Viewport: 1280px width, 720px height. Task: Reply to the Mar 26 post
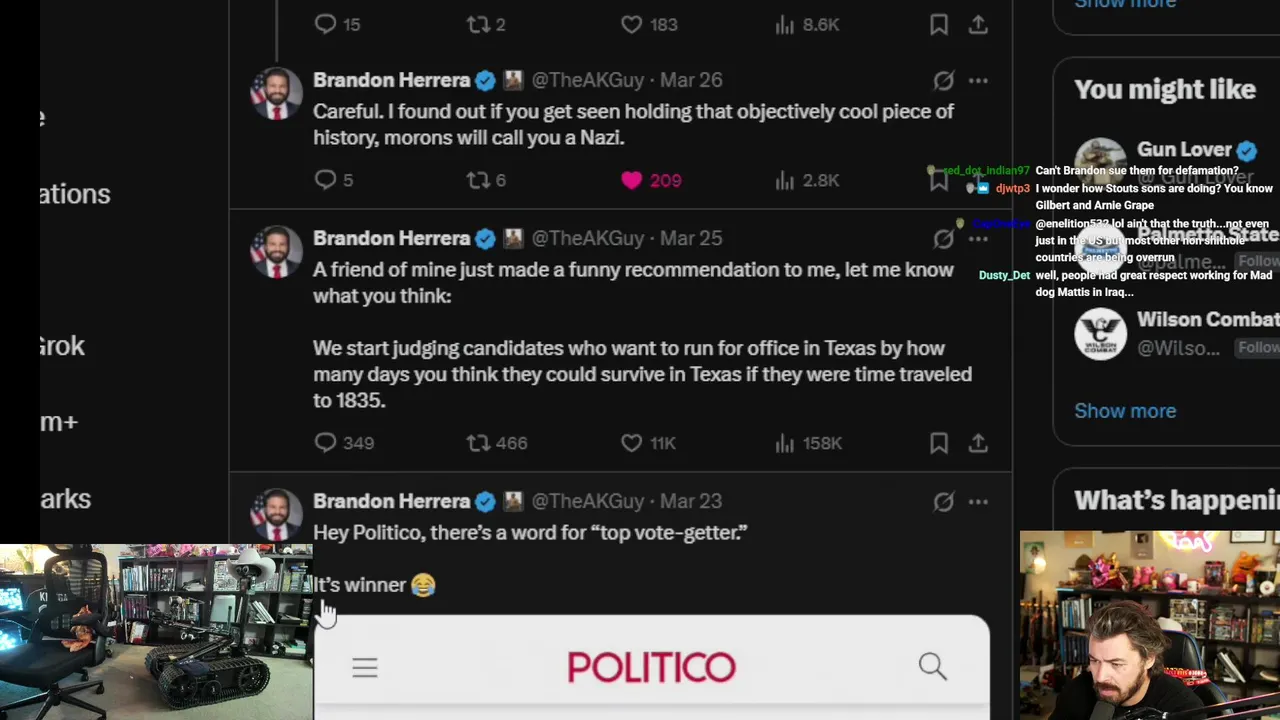click(325, 180)
